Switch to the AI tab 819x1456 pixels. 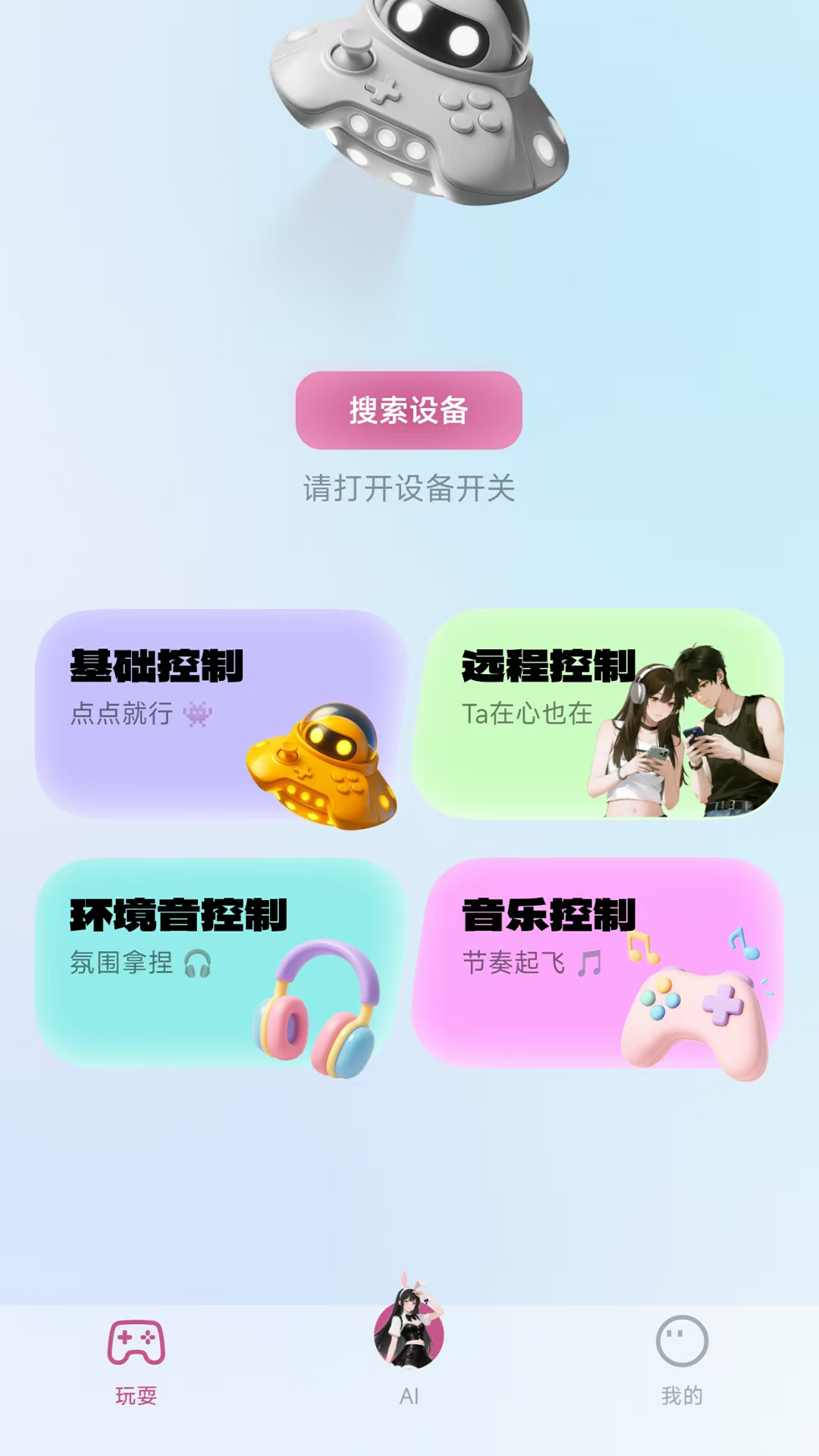click(409, 1357)
